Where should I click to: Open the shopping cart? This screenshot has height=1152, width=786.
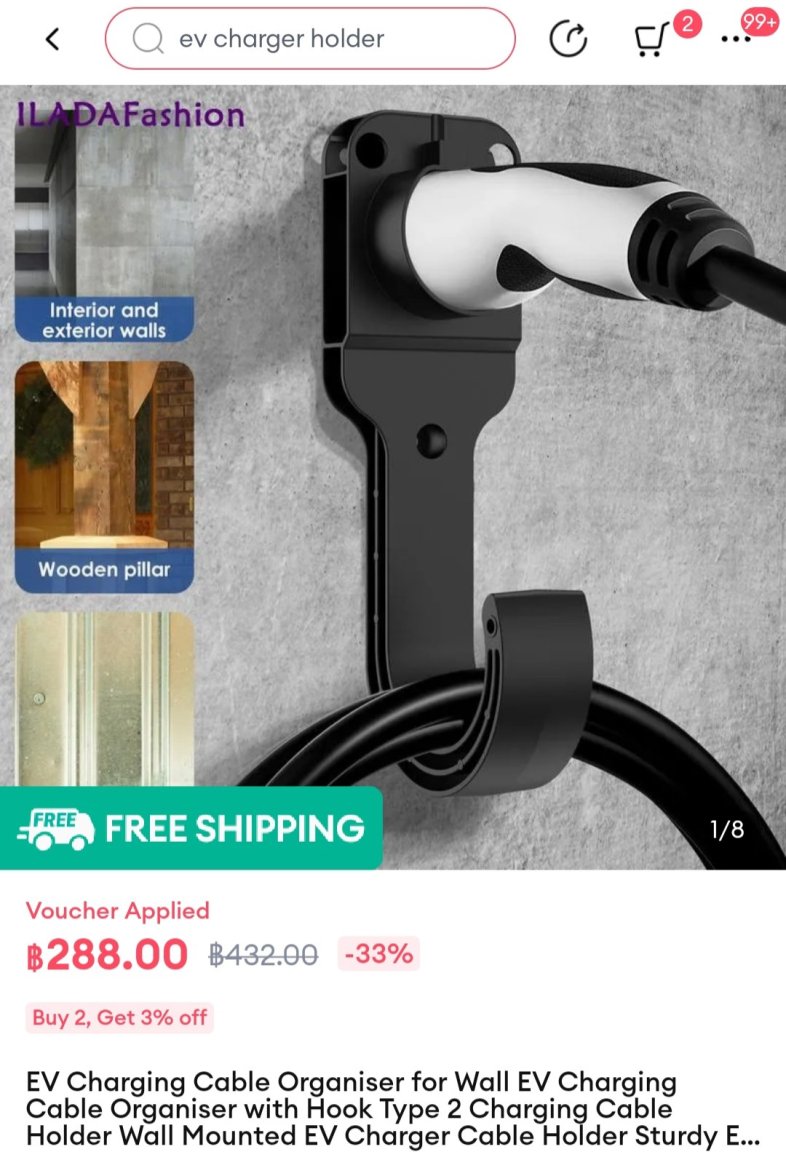652,40
